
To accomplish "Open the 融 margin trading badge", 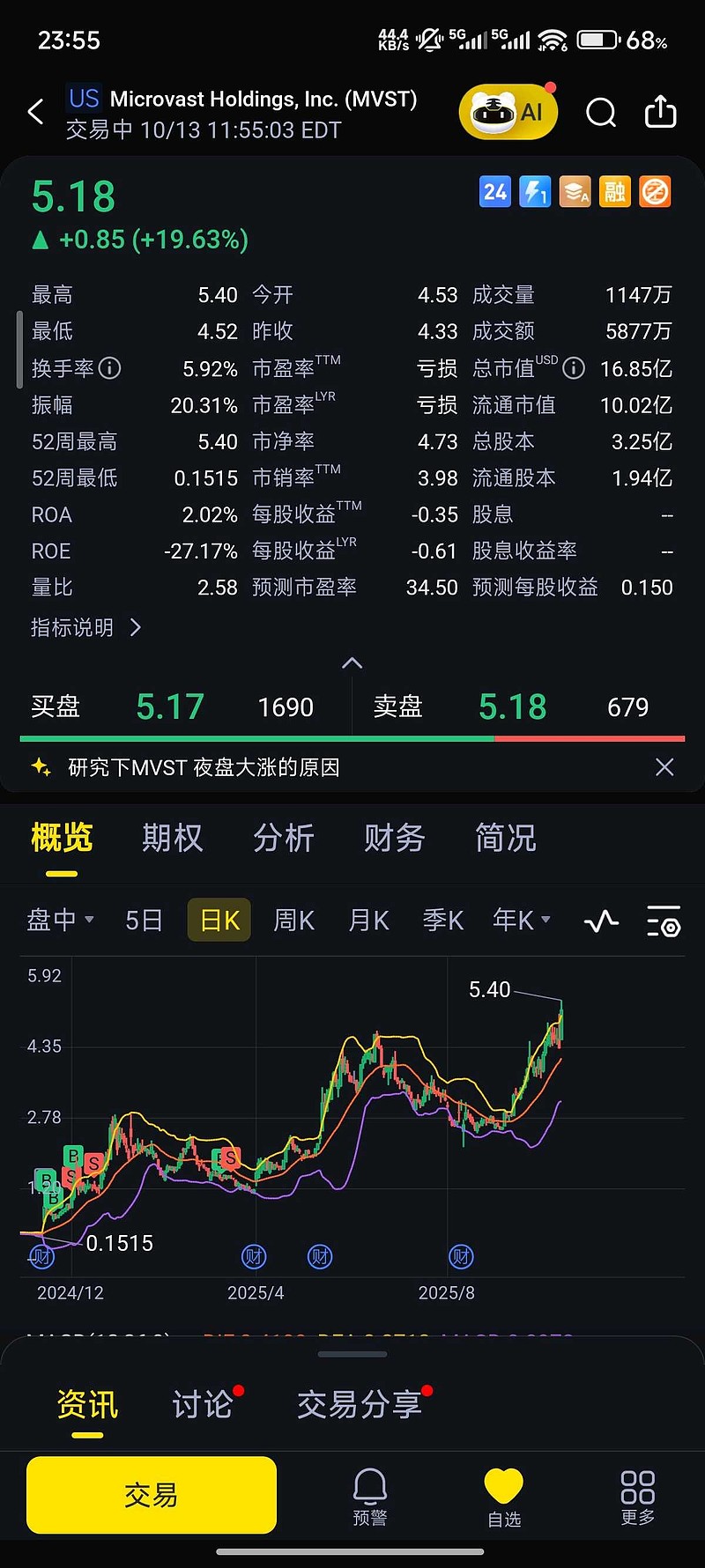I will point(614,191).
